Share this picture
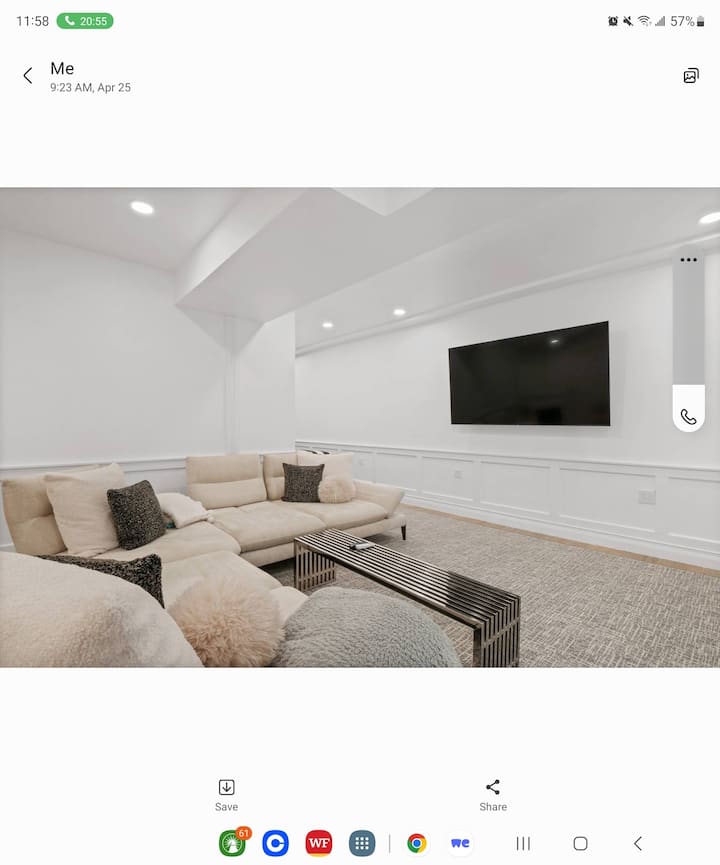The width and height of the screenshot is (720, 865). (493, 795)
